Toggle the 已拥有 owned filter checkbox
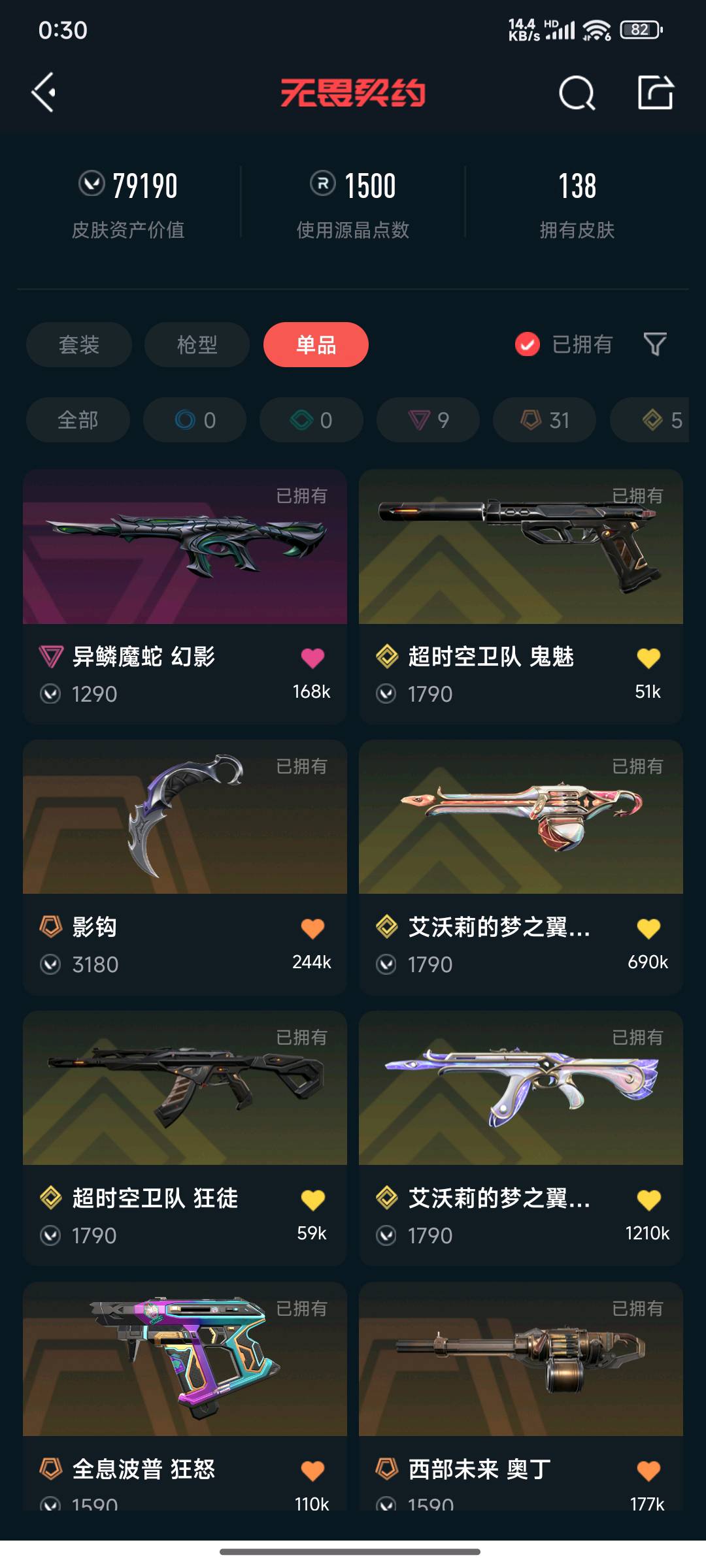Image resolution: width=706 pixels, height=1568 pixels. (x=527, y=344)
